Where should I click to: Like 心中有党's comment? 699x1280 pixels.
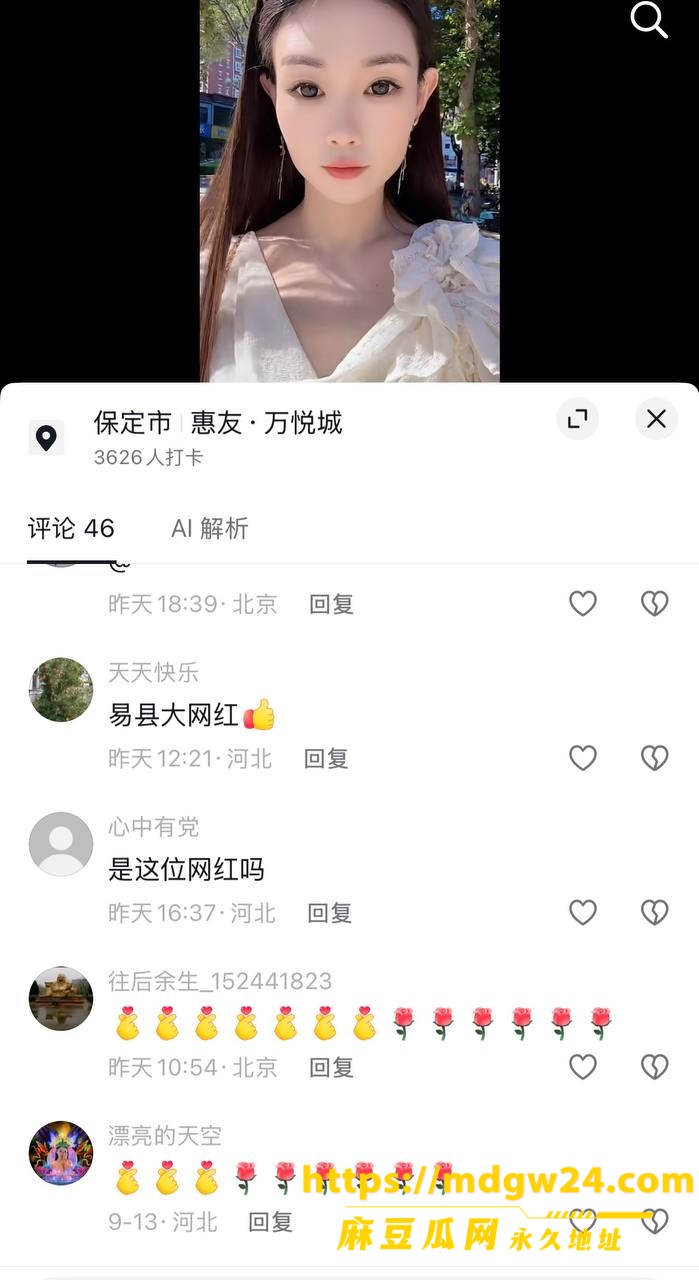tap(583, 912)
